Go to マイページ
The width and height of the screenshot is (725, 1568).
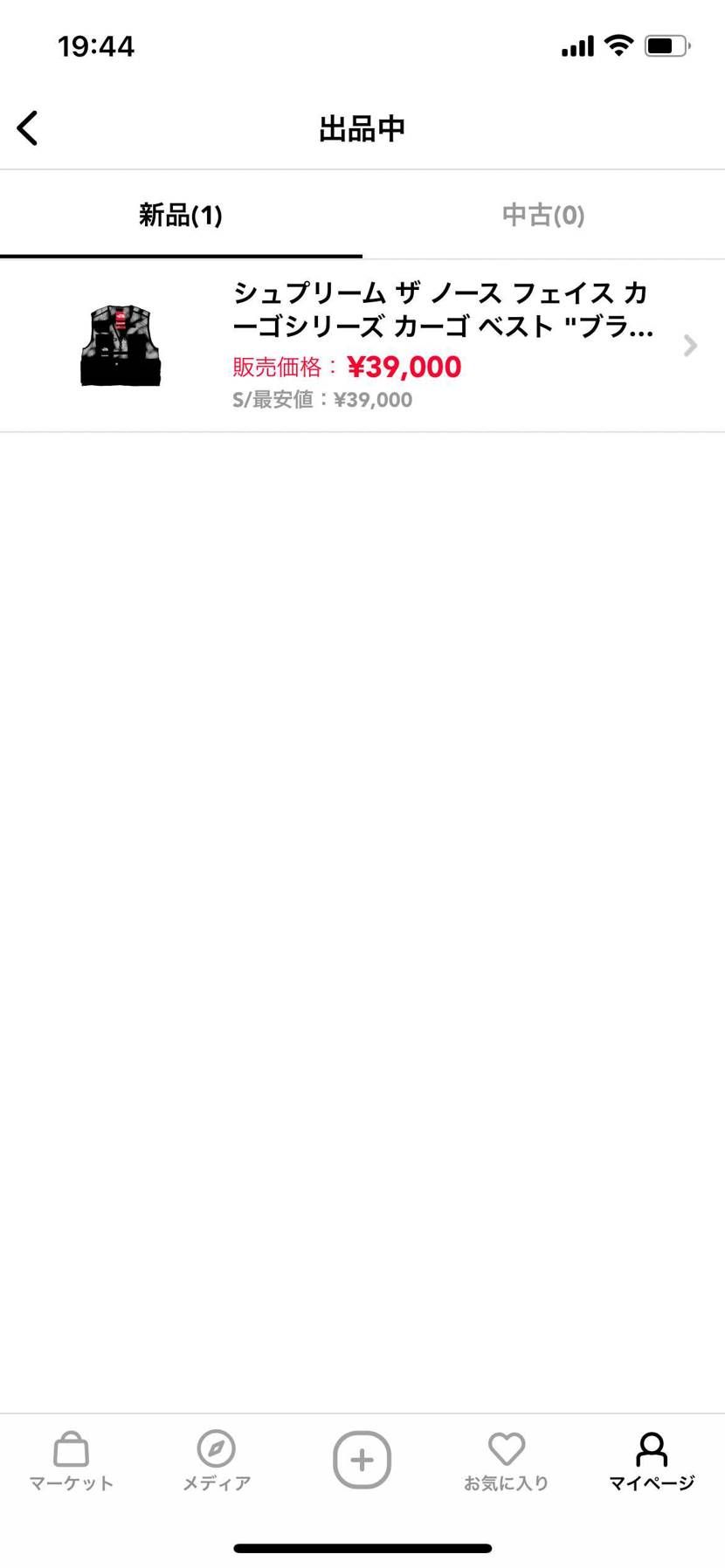[x=652, y=1461]
